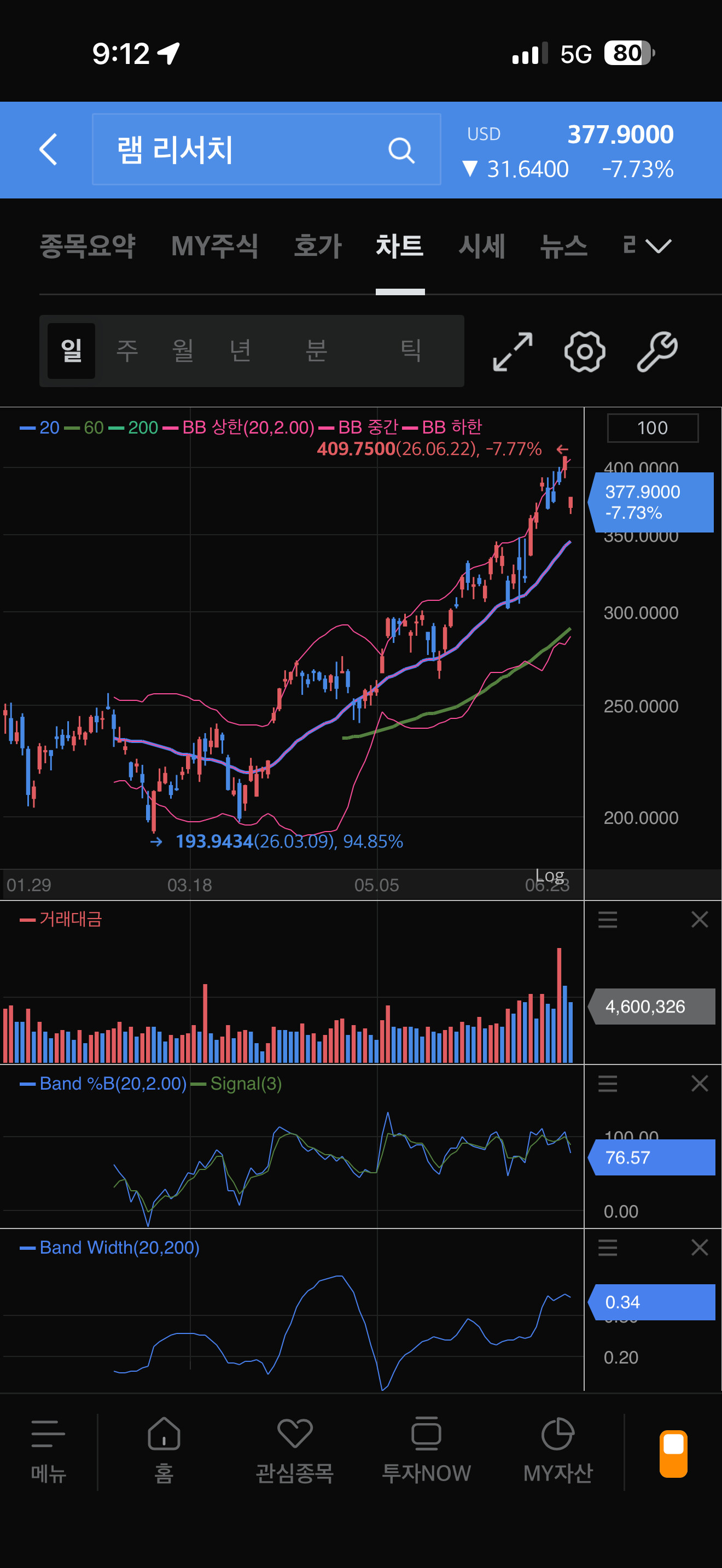Expand the chart to fullscreen
Screen dimensions: 722x1568
tap(513, 351)
